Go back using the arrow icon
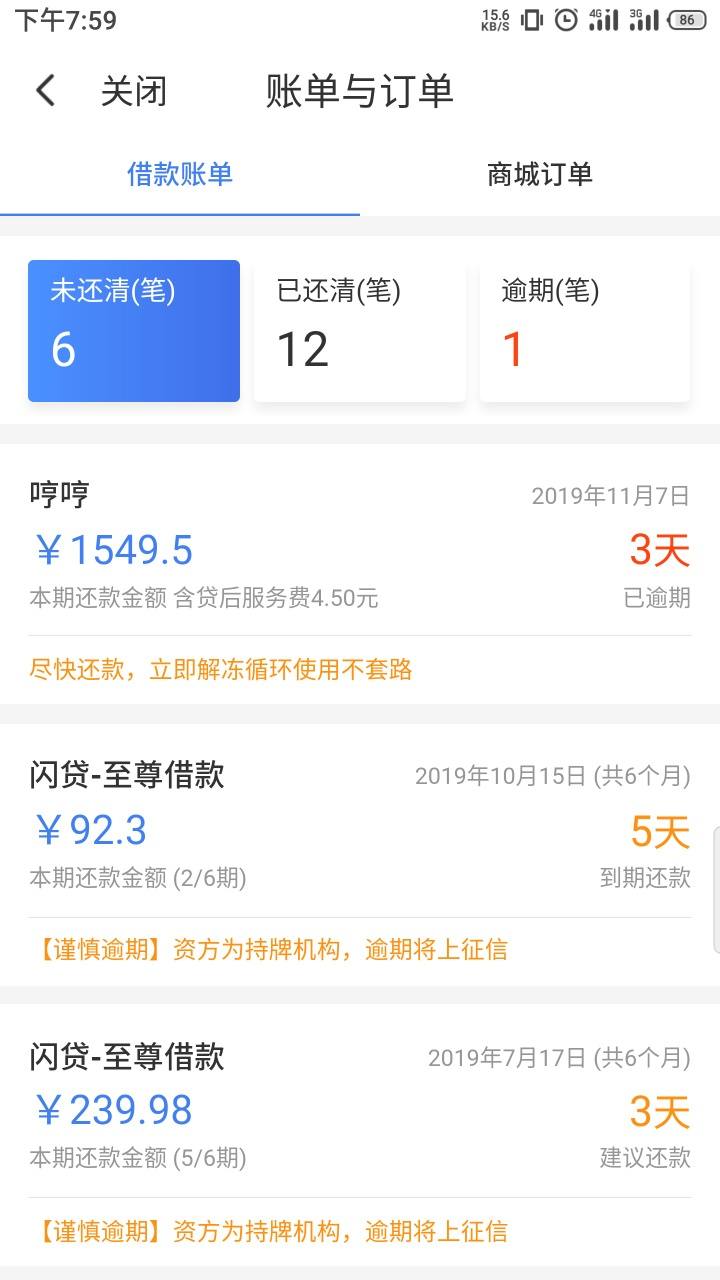Viewport: 720px width, 1280px height. pos(45,91)
